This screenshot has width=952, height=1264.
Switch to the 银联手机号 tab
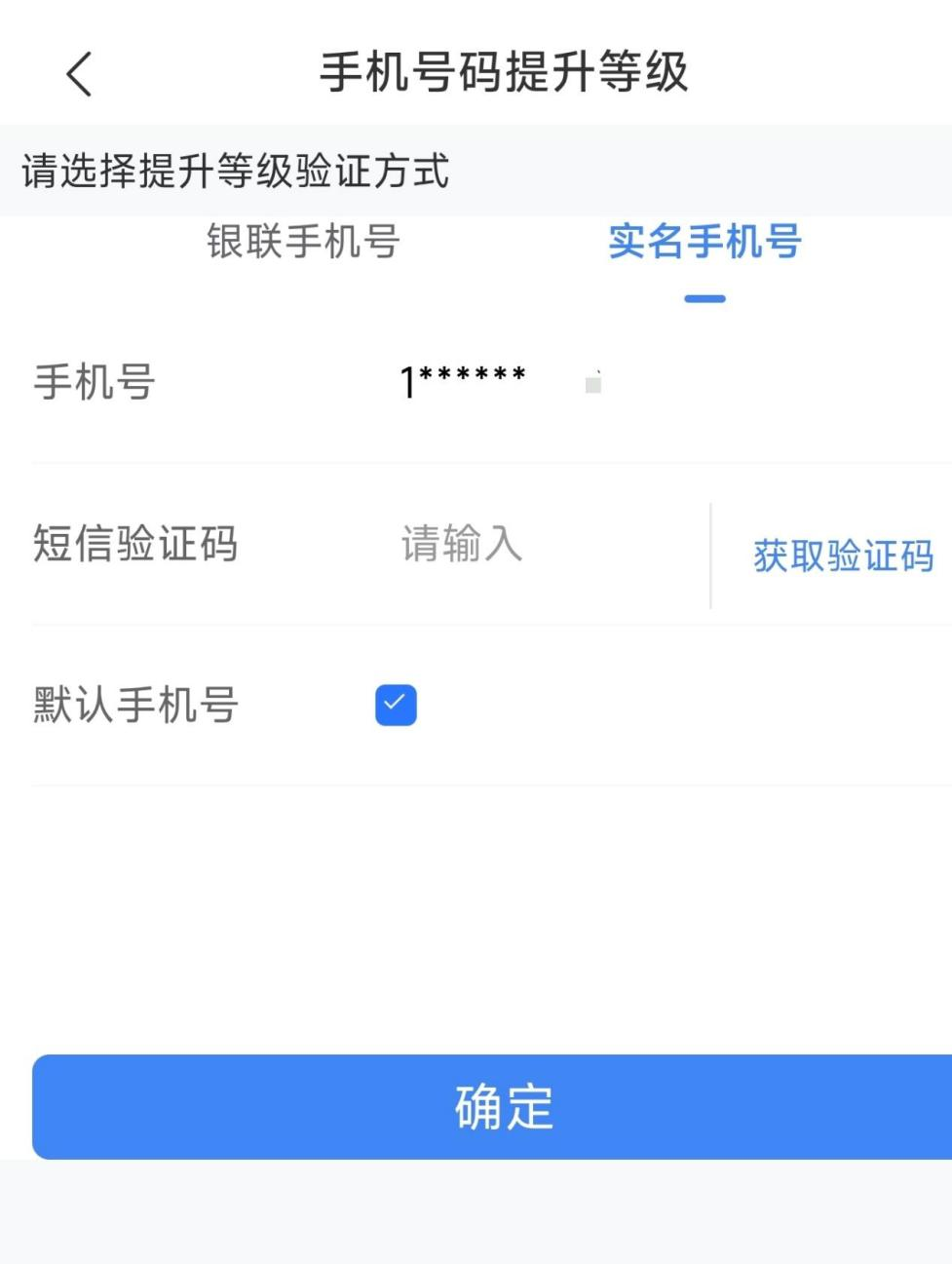tap(303, 242)
